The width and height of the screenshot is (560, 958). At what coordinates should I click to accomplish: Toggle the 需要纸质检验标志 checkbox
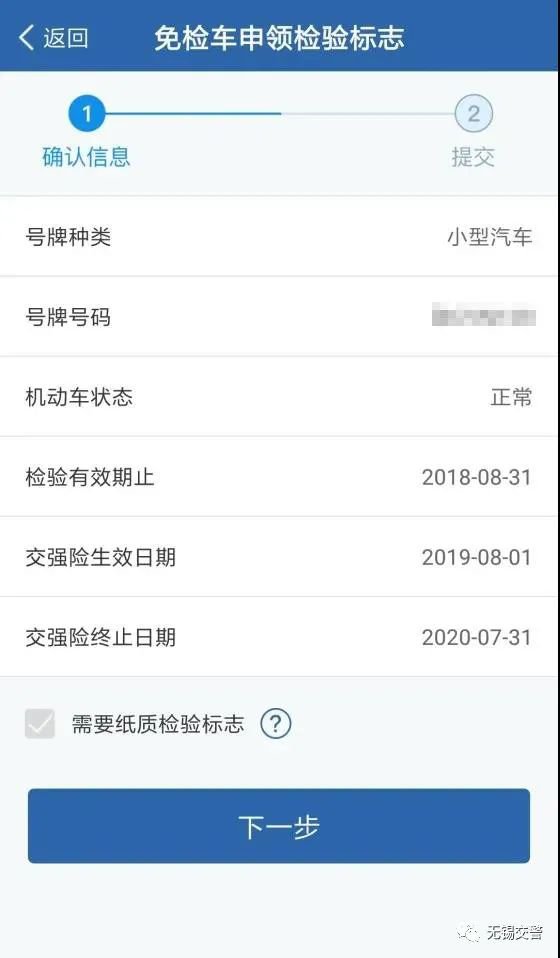pos(40,724)
